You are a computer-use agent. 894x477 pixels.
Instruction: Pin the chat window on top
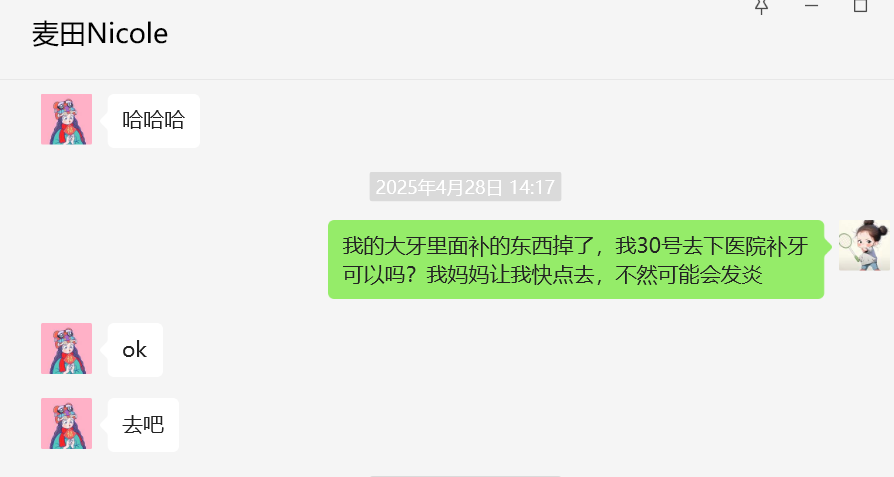click(x=761, y=7)
